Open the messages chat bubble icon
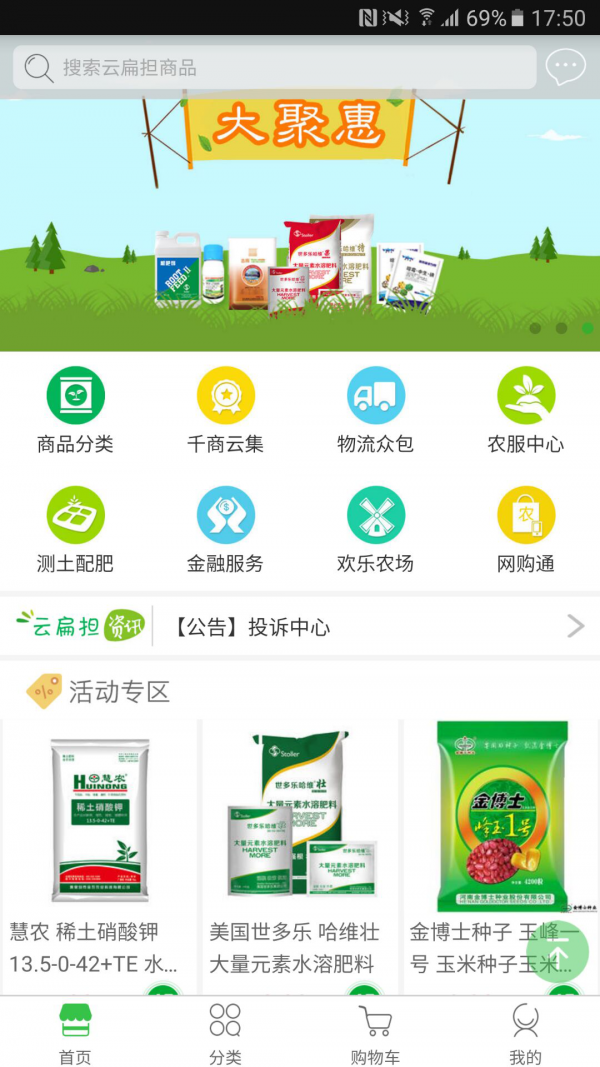The width and height of the screenshot is (600, 1067). pos(565,67)
